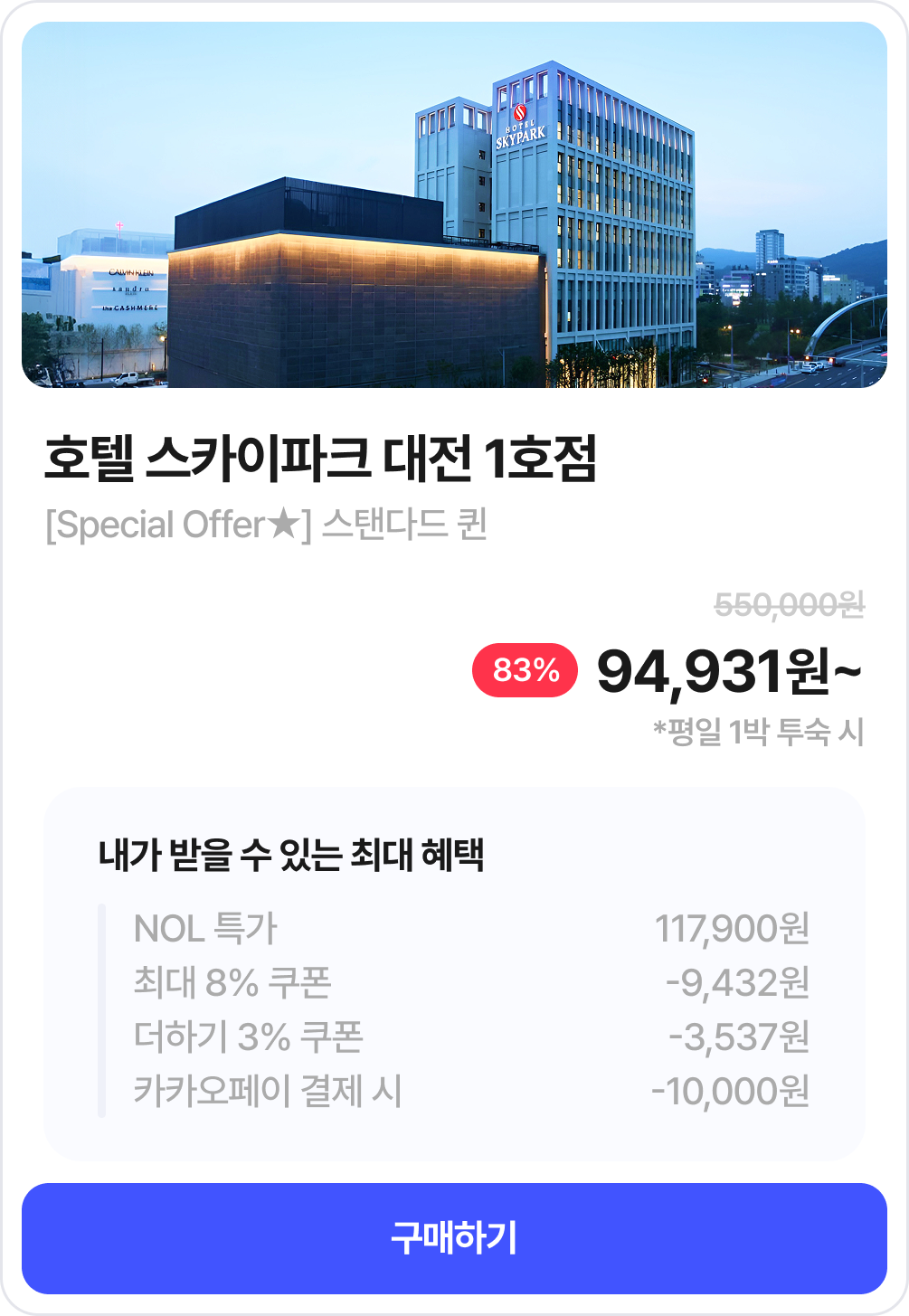Open the 호텔 스카이파크 대전 1호점 hotel photo
The width and height of the screenshot is (909, 1316).
click(454, 205)
